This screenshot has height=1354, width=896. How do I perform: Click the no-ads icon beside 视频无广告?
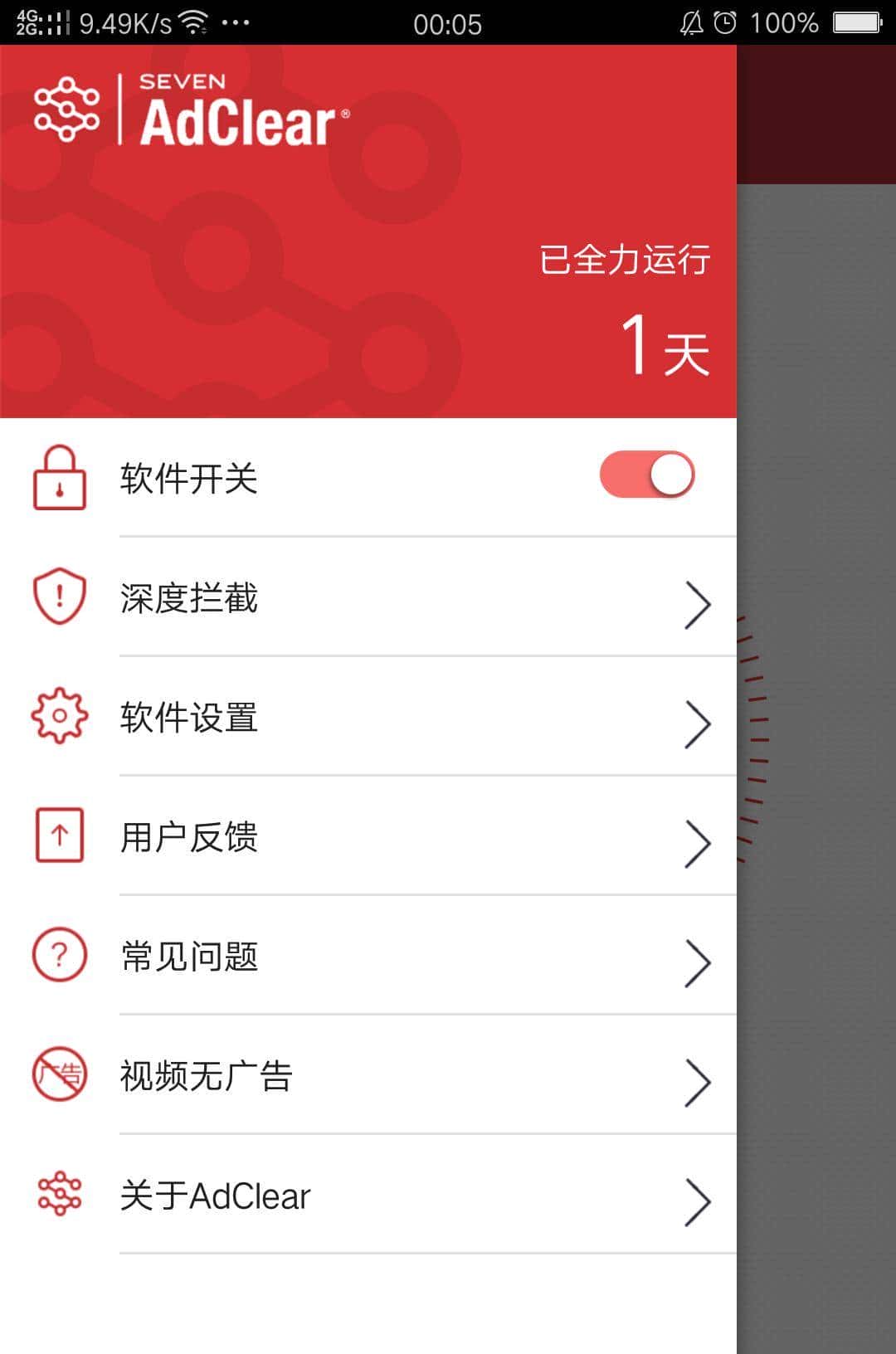59,1074
